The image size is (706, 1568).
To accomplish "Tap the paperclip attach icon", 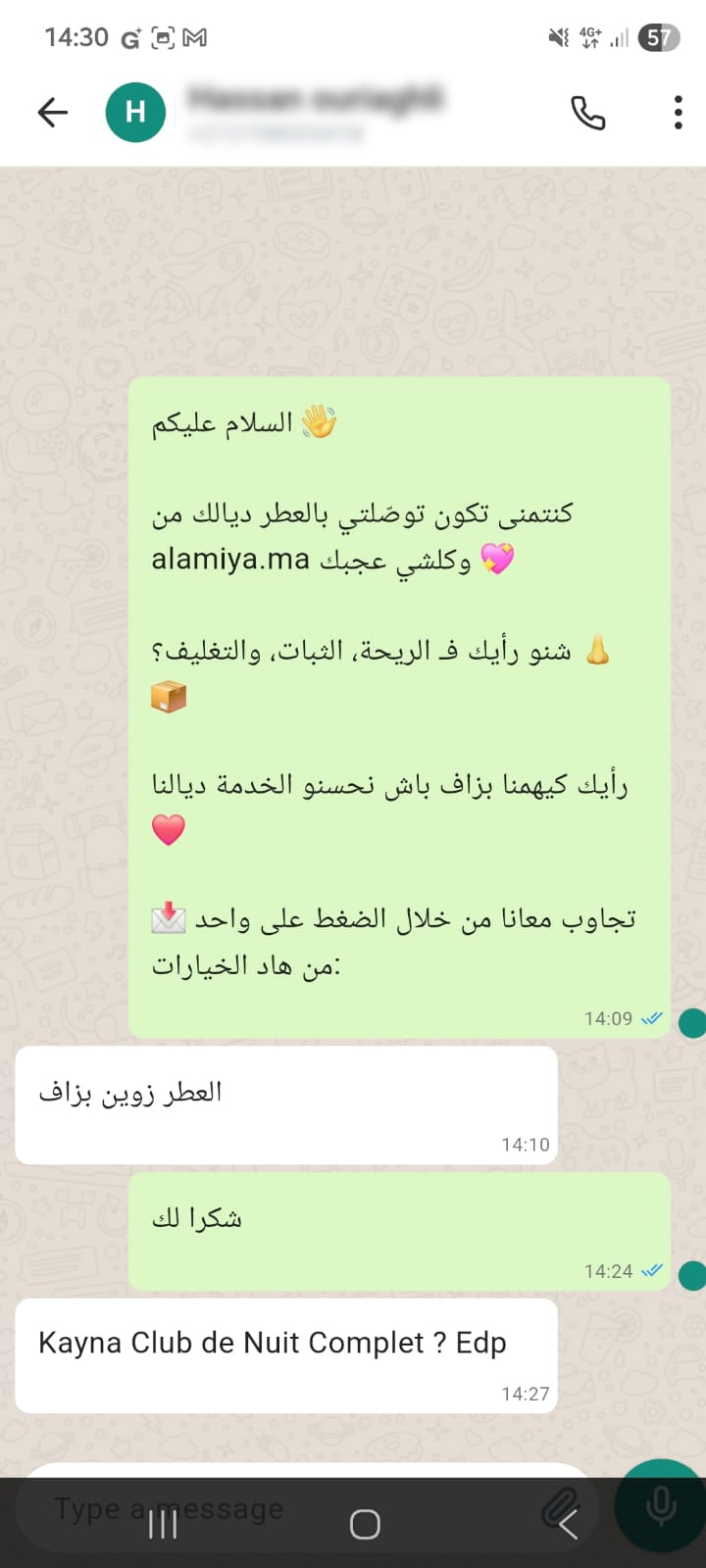I will 561,1506.
